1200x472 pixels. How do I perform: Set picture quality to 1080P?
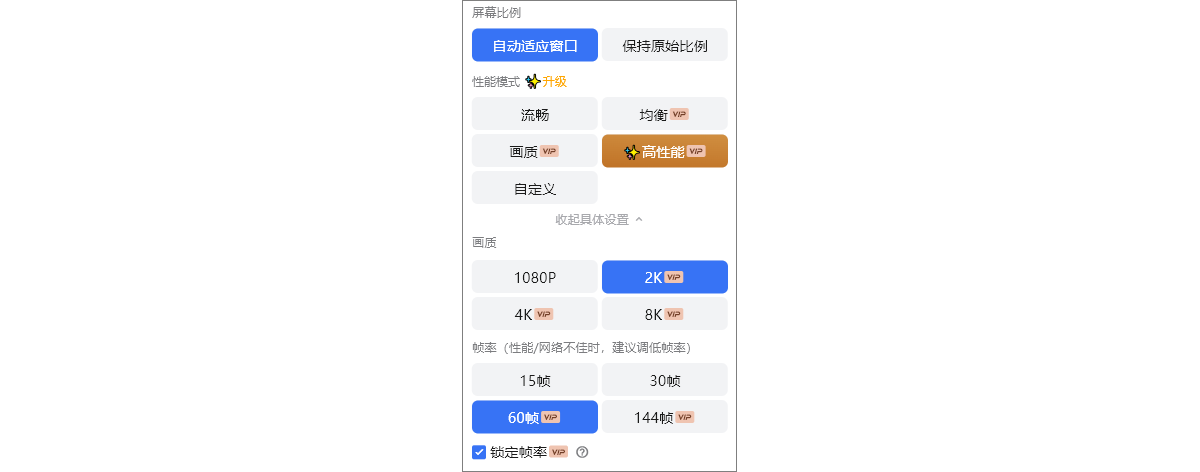coord(534,277)
